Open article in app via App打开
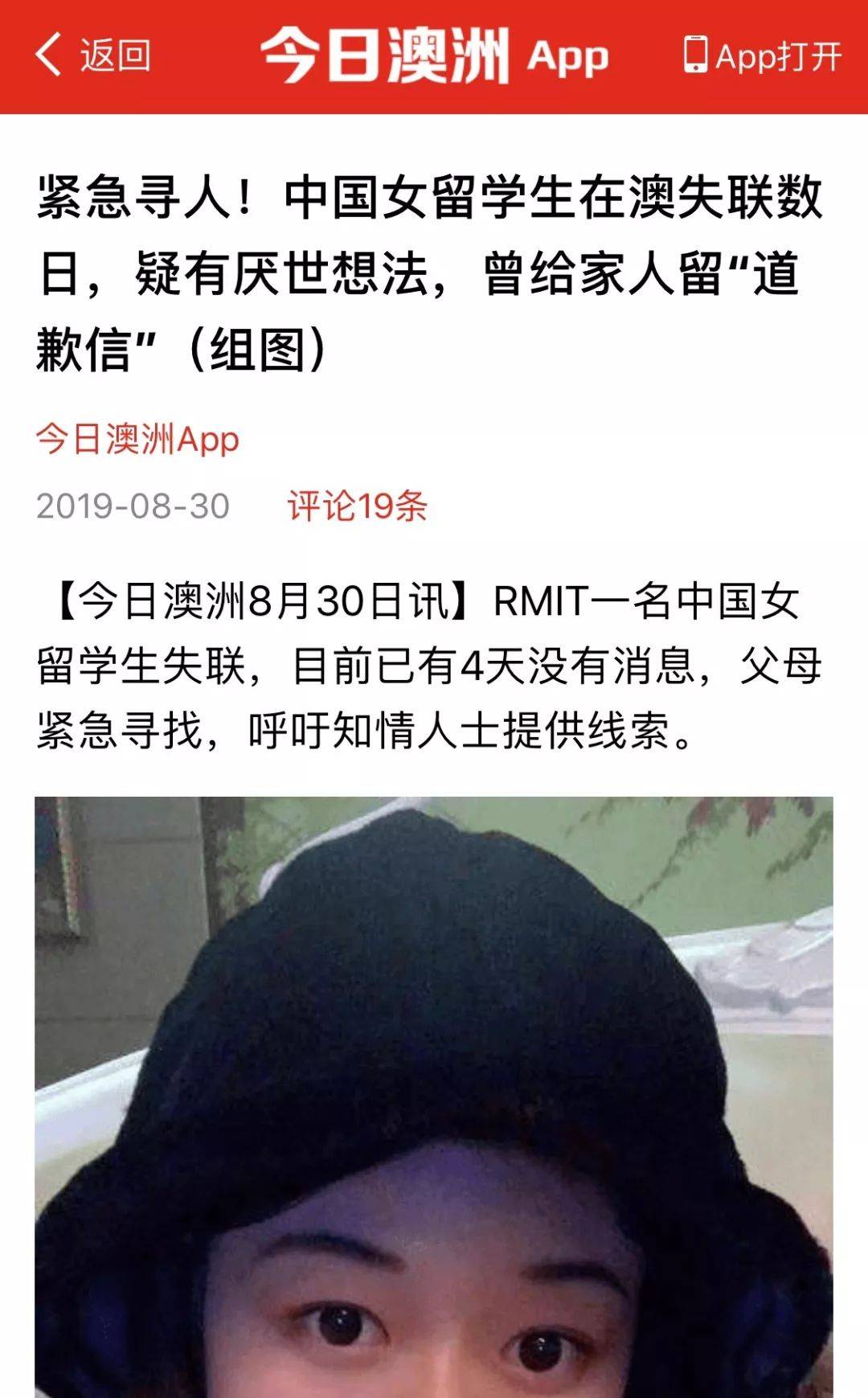The height and width of the screenshot is (1398, 868). [x=762, y=56]
